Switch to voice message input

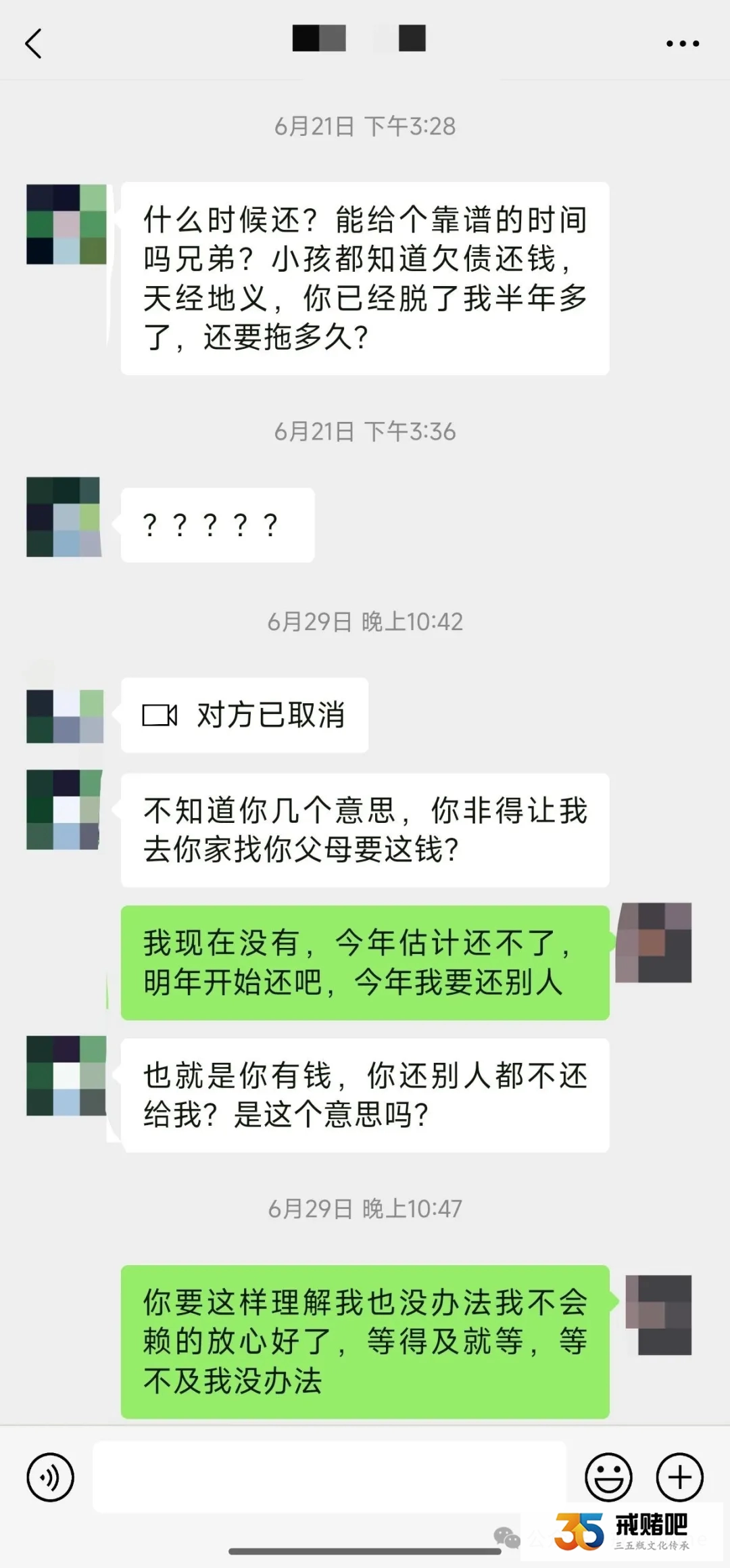(50, 1477)
